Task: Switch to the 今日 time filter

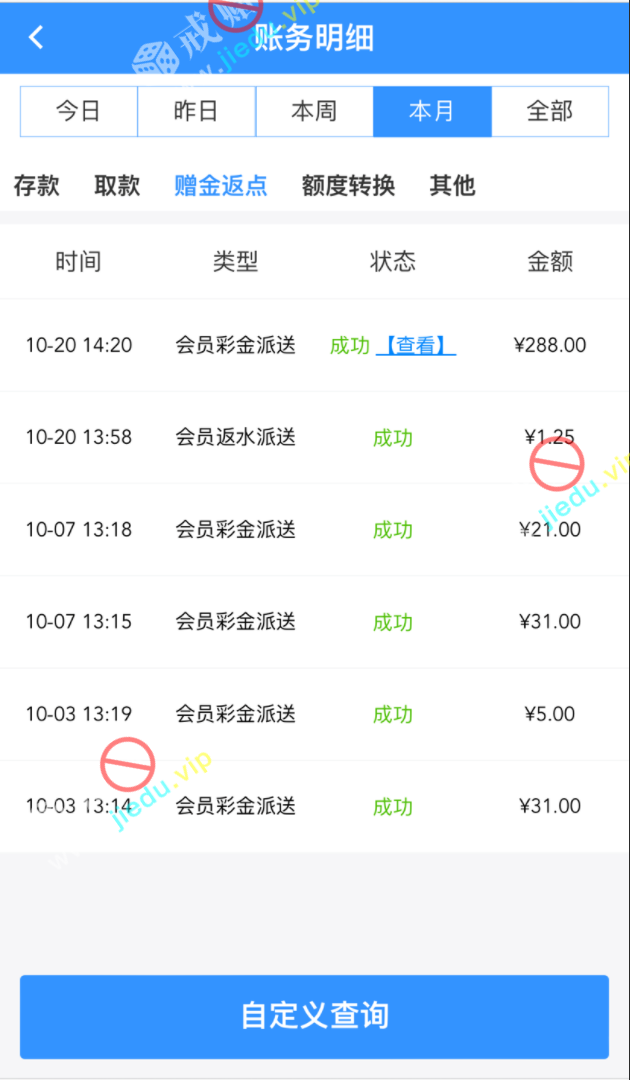Action: tap(78, 111)
